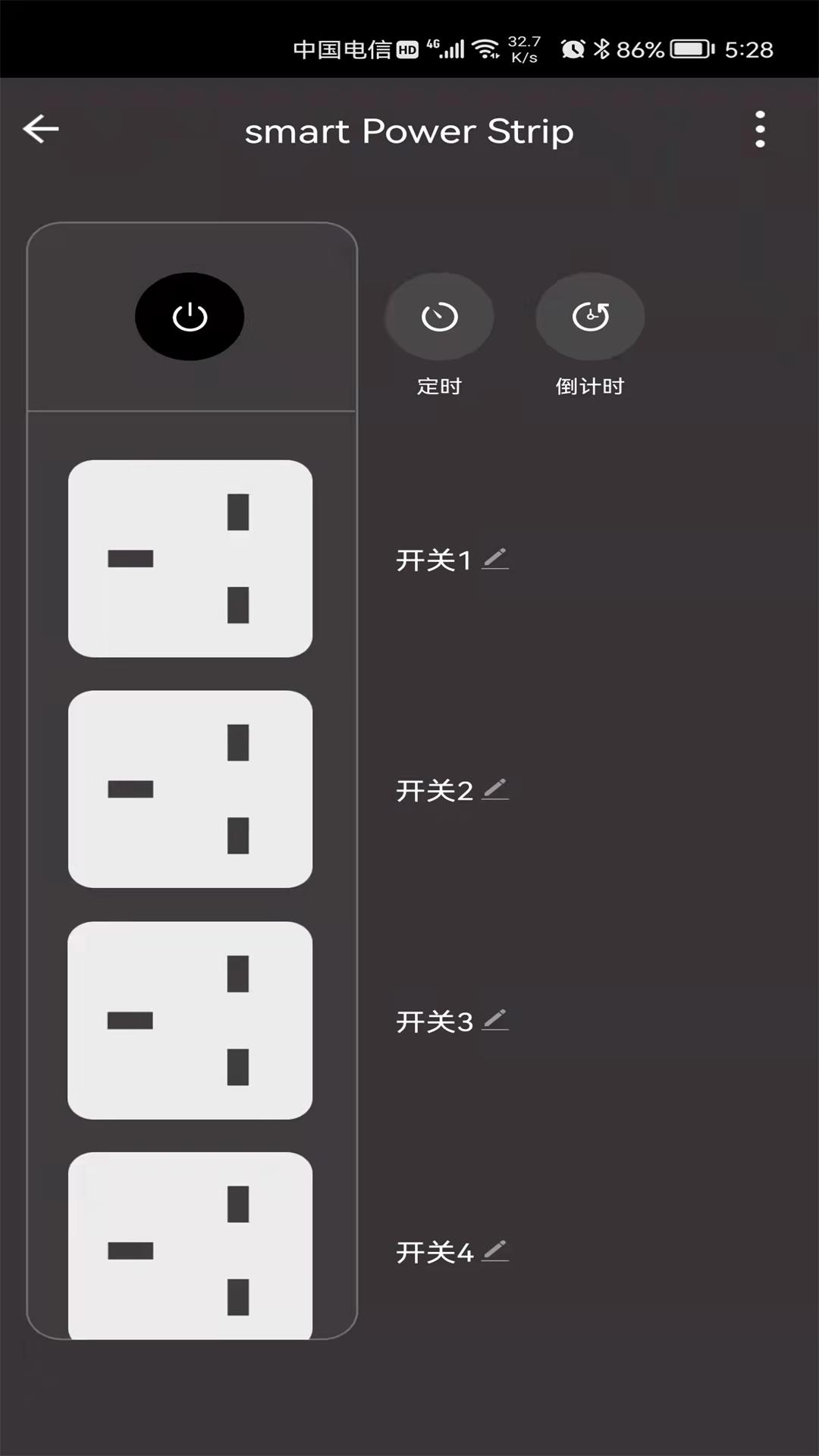
Task: Open the 定时 schedule timer
Action: (440, 316)
